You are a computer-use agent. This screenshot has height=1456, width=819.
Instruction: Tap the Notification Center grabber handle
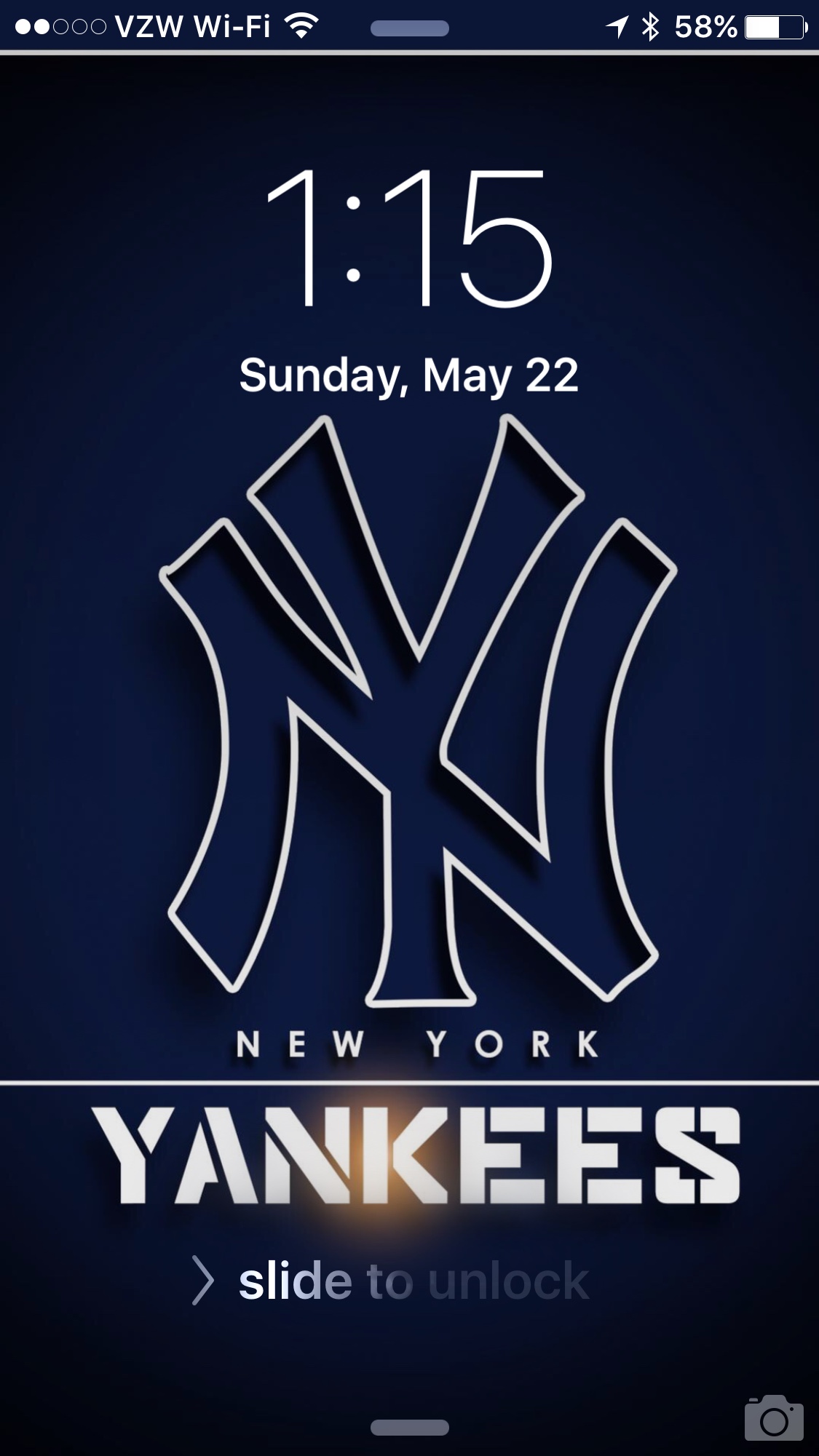(409, 28)
